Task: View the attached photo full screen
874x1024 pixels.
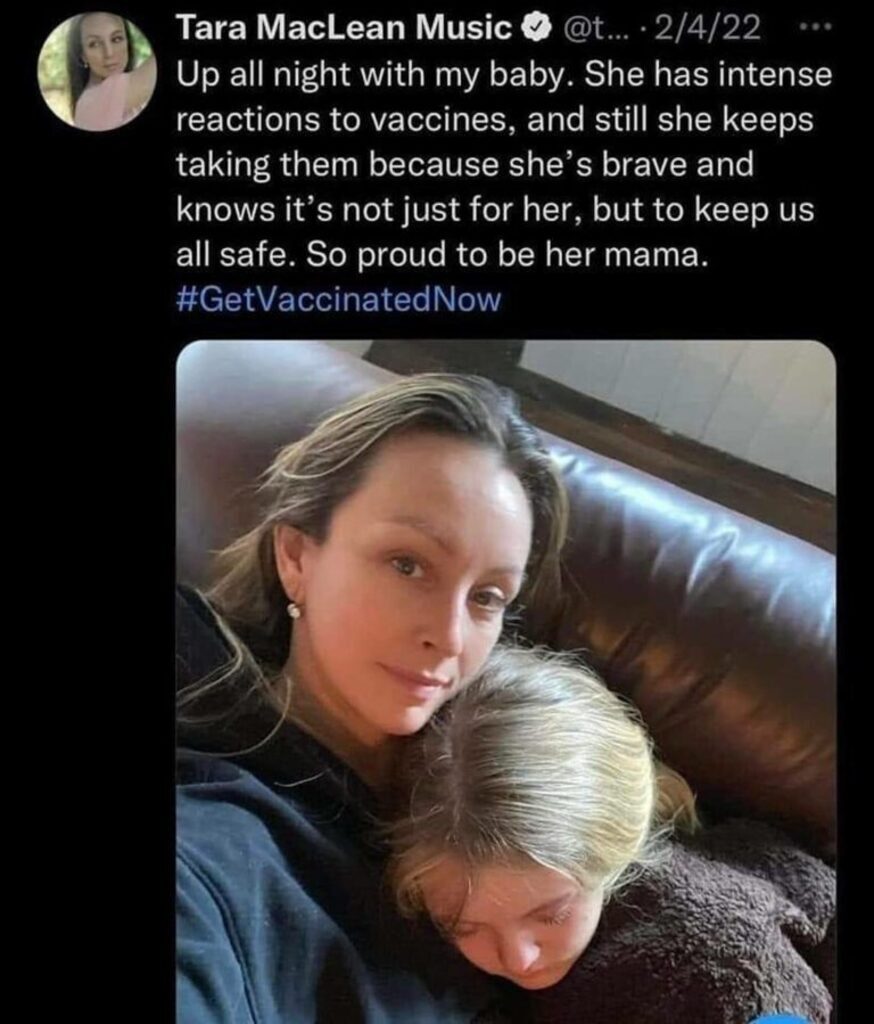Action: click(505, 680)
